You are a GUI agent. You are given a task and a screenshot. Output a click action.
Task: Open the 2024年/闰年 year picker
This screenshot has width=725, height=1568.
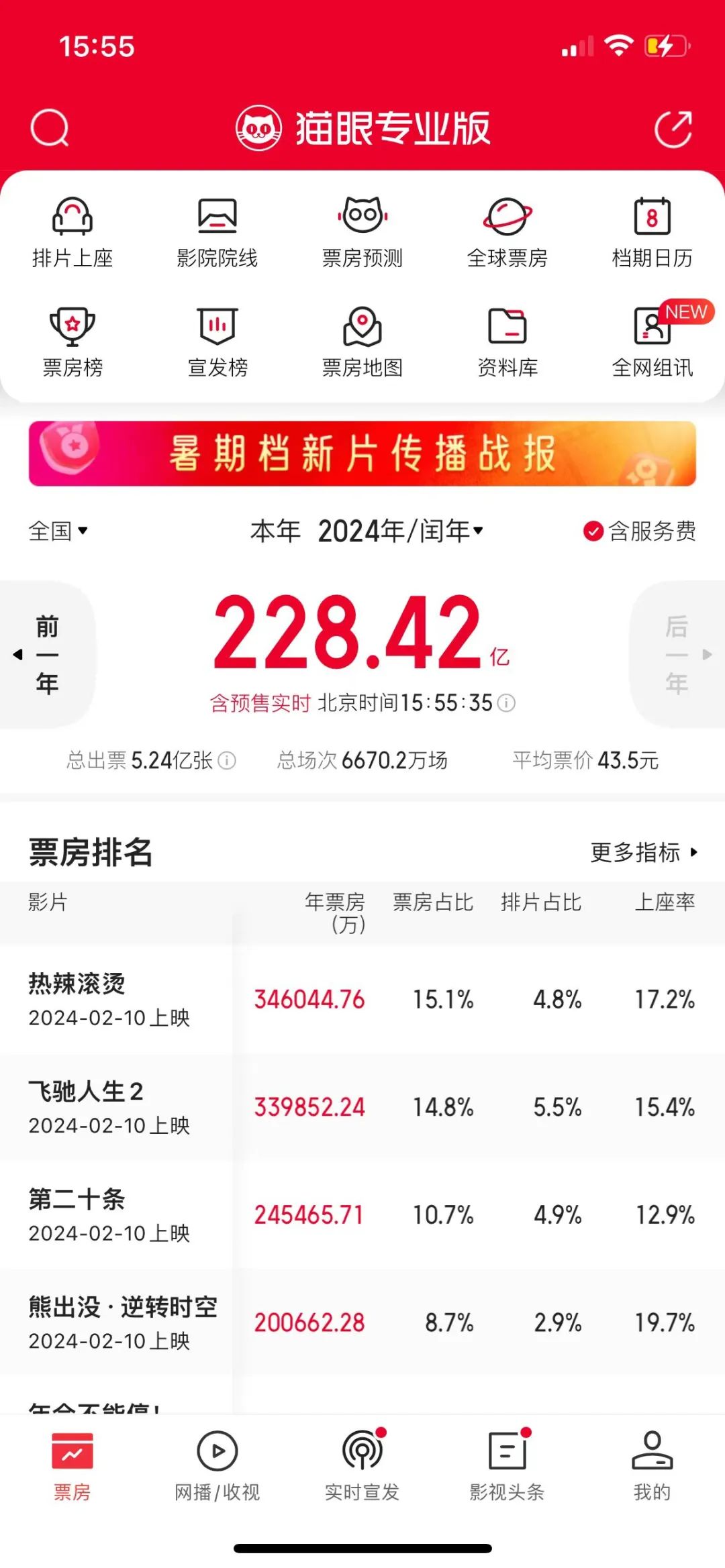click(x=401, y=531)
